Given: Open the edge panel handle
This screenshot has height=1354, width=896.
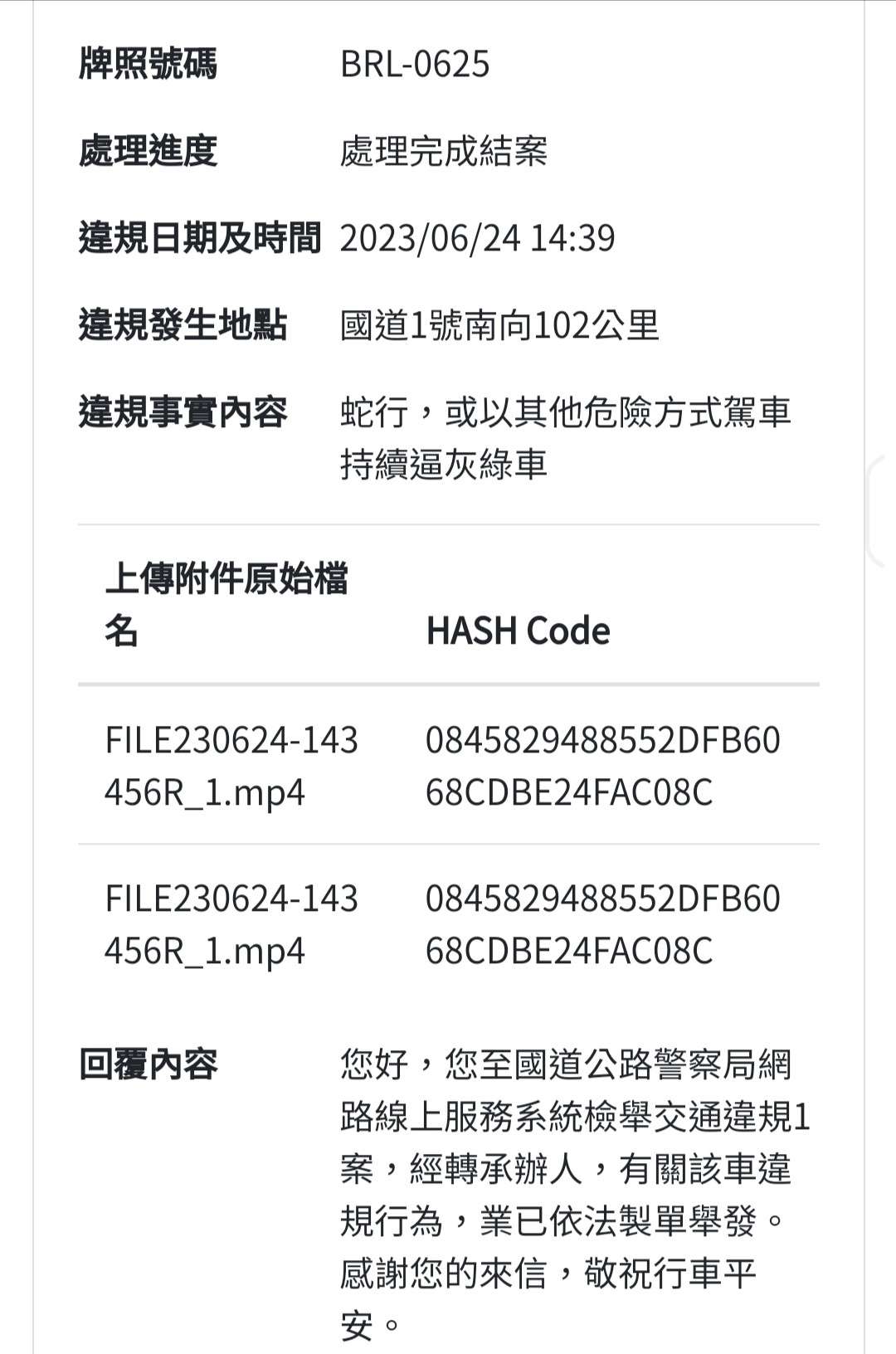Looking at the screenshot, I should 881,510.
